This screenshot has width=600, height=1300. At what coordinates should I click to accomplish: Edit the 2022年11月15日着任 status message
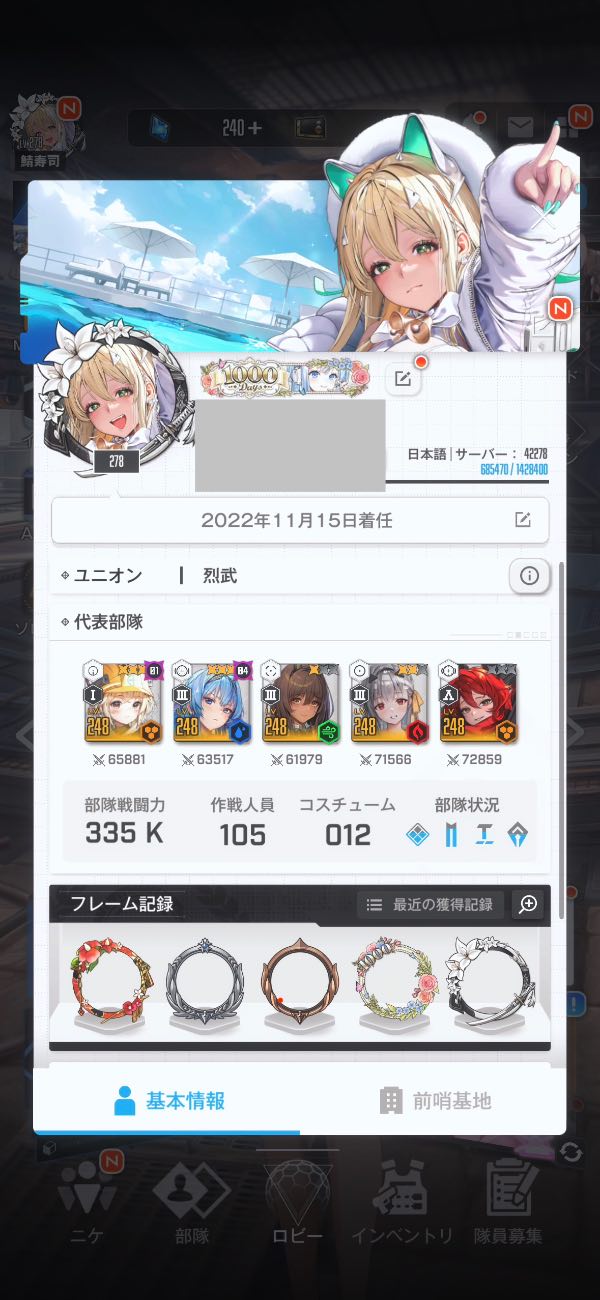(x=522, y=520)
